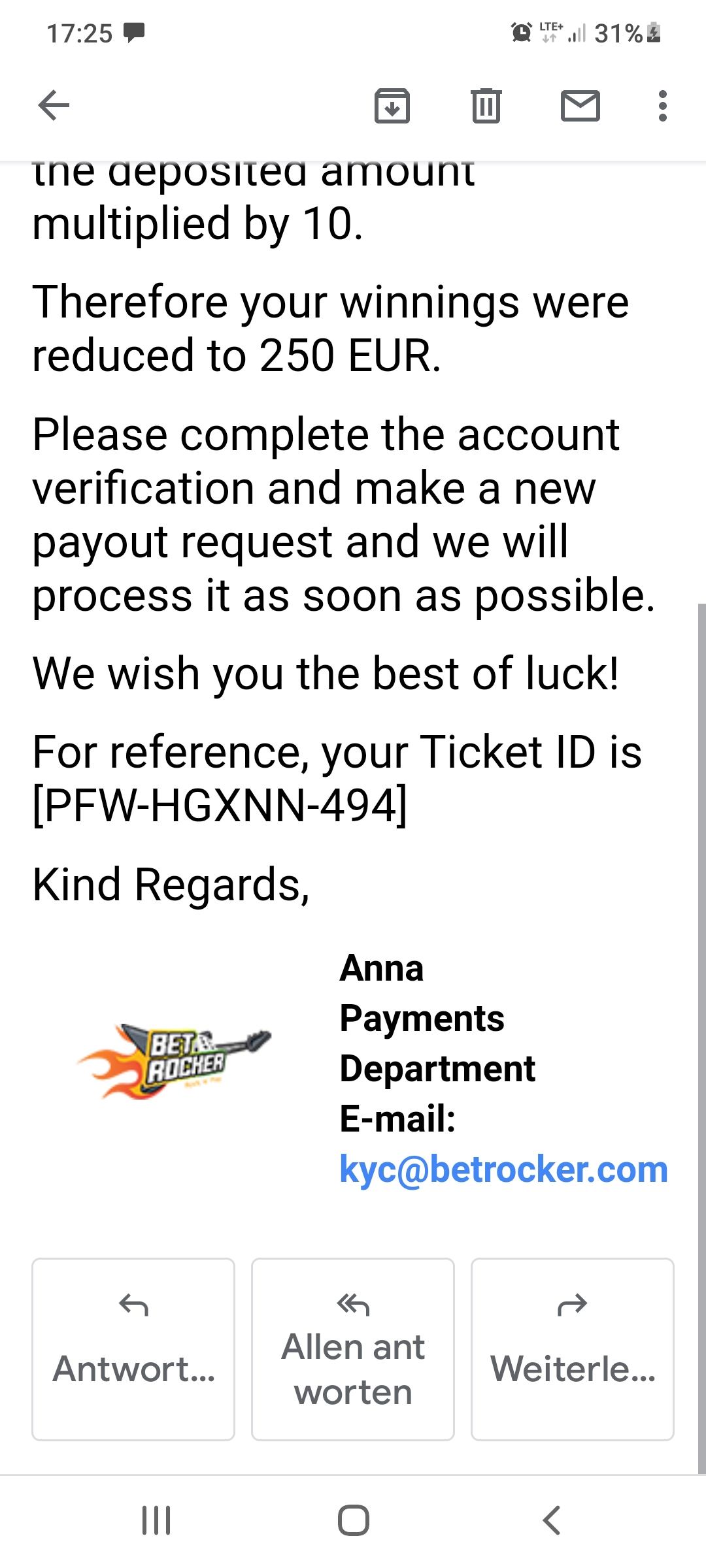Mark email as unread
Screen dimensions: 706x1568
click(580, 106)
